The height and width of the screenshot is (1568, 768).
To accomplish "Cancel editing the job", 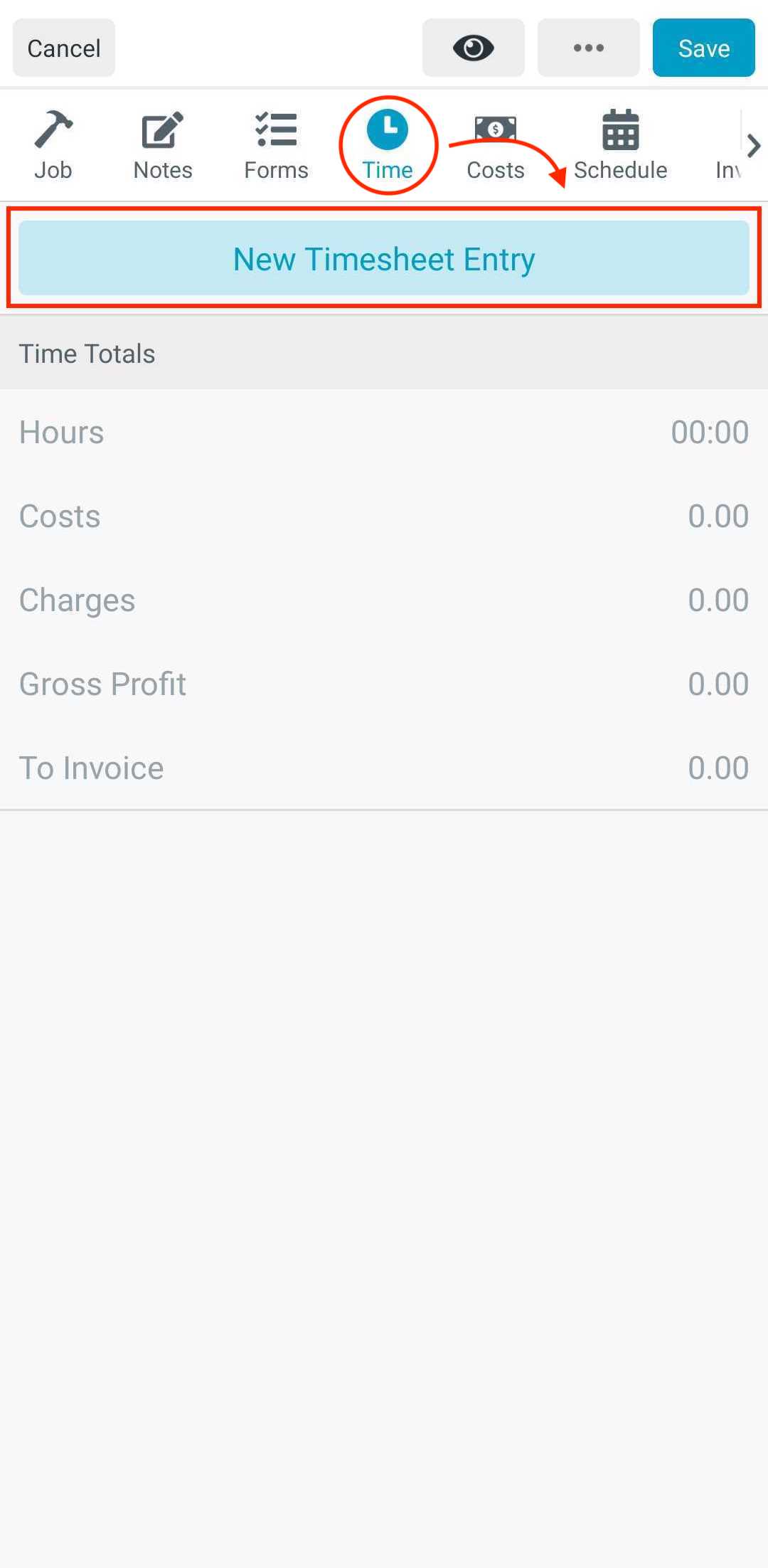I will point(63,48).
